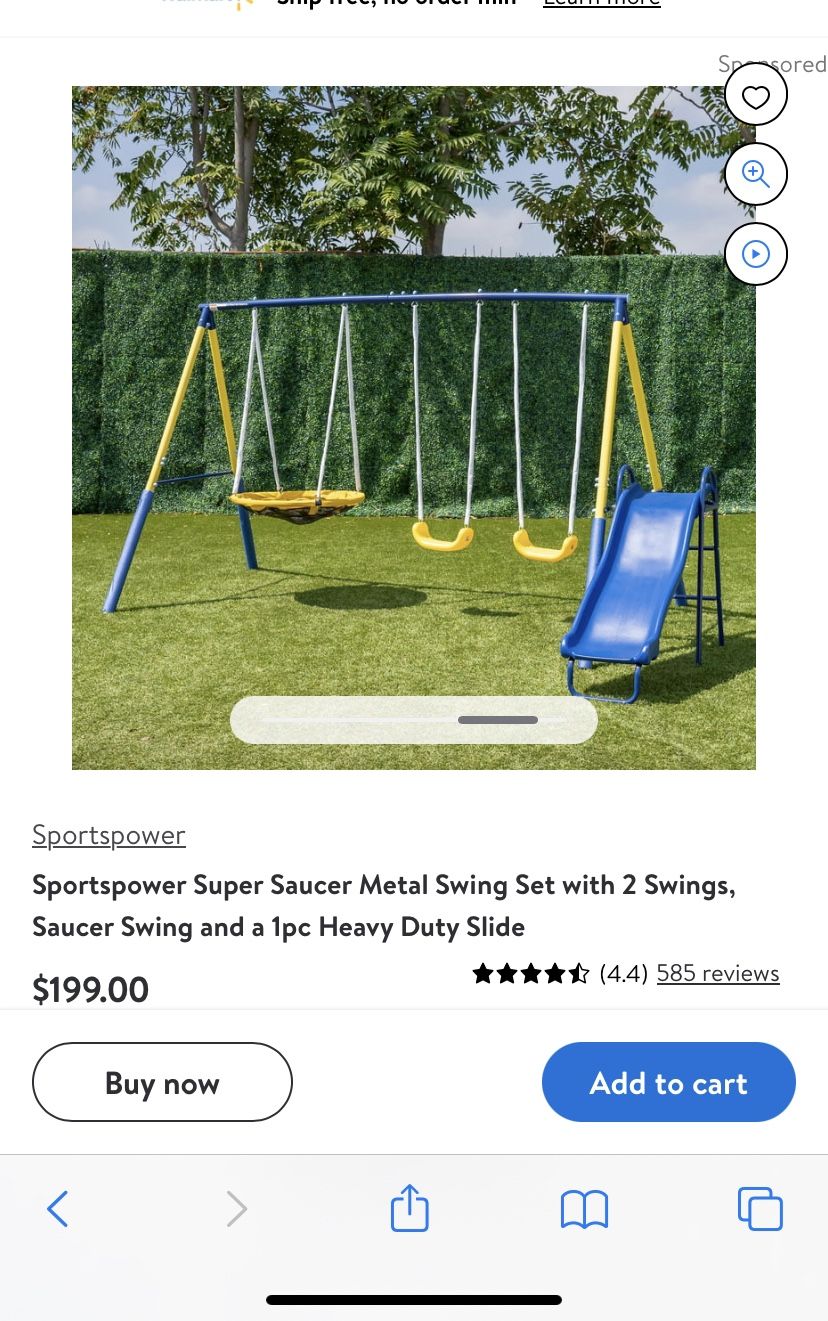
Task: Tap Safari's forward navigation arrow
Action: 237,1208
